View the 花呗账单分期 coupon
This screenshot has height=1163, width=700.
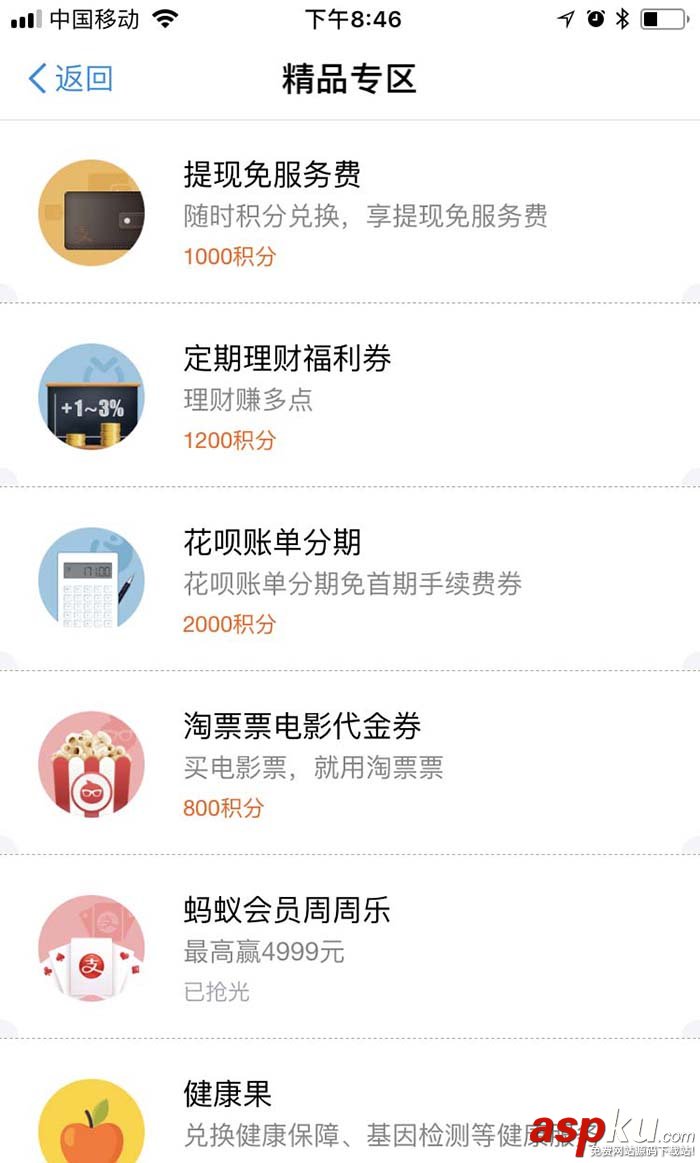(350, 580)
